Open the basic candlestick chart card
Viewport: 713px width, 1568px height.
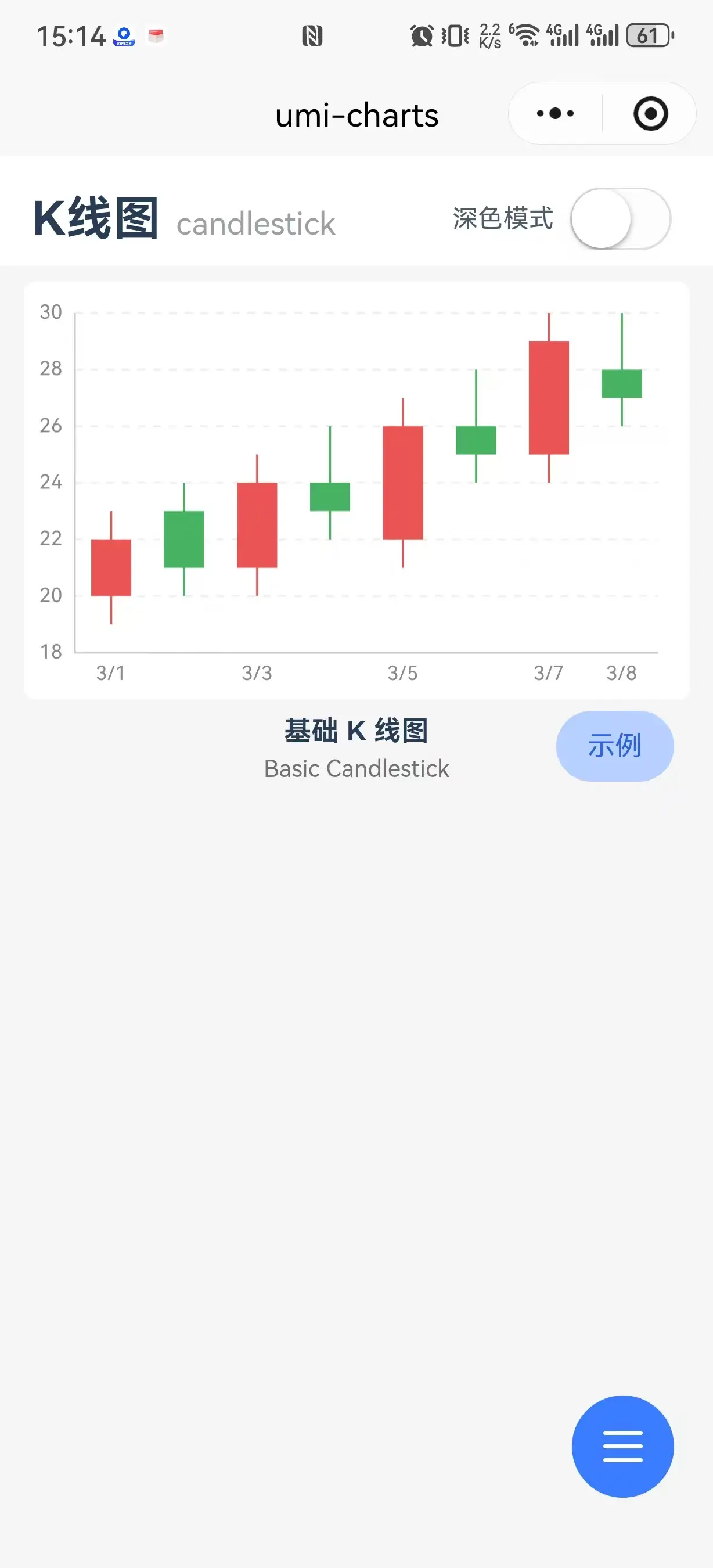(356, 490)
